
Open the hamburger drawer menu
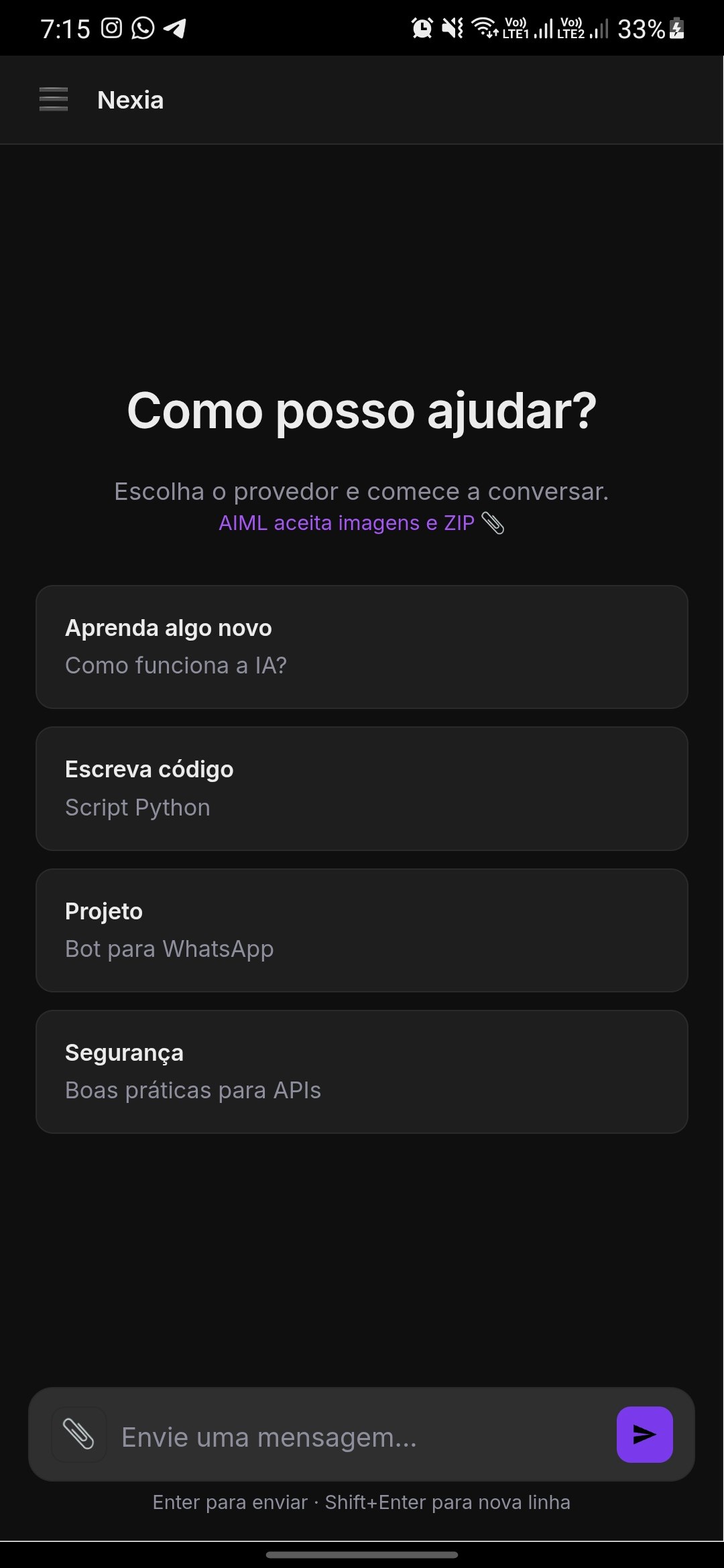[54, 99]
